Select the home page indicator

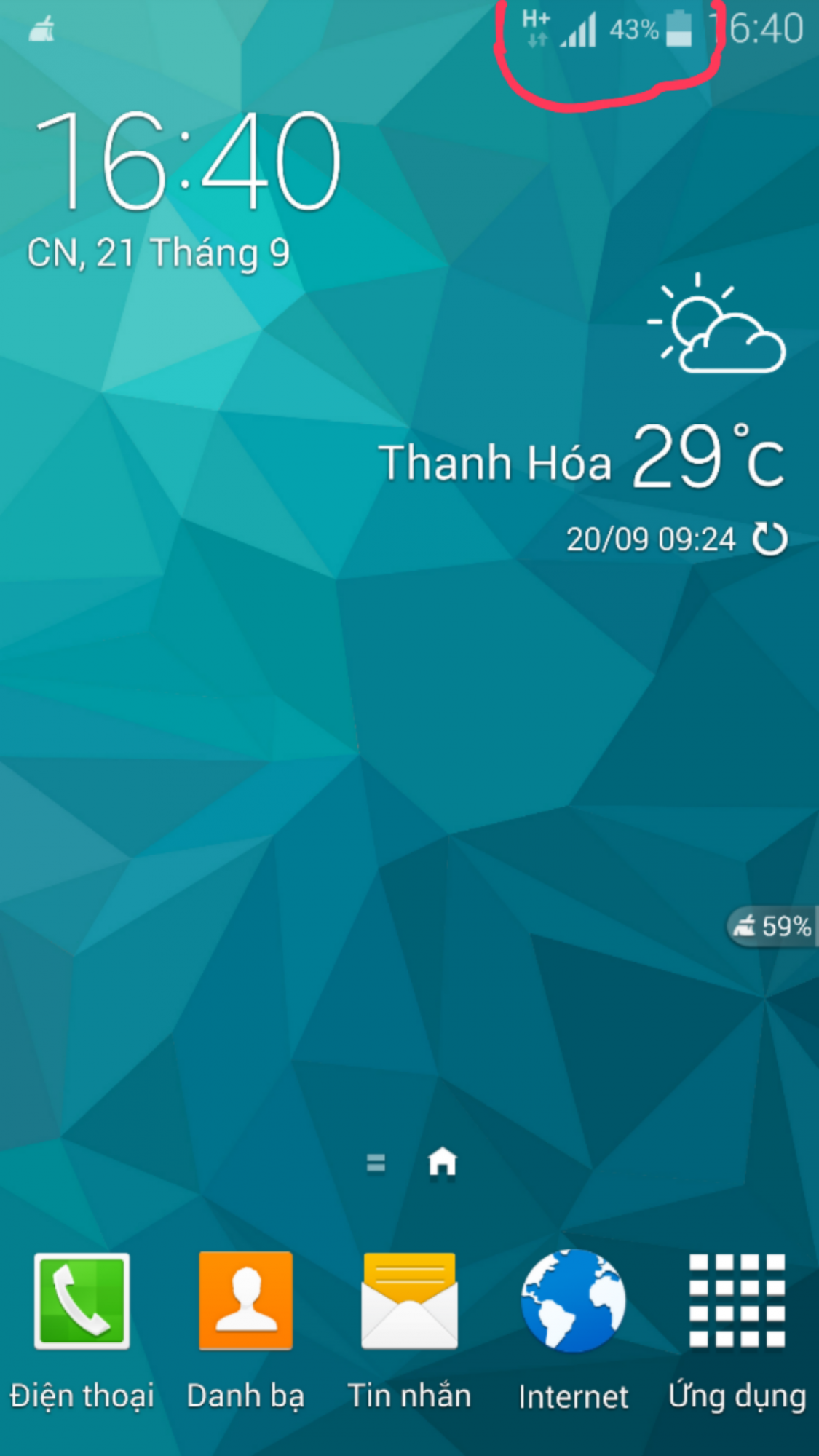coord(442,1162)
